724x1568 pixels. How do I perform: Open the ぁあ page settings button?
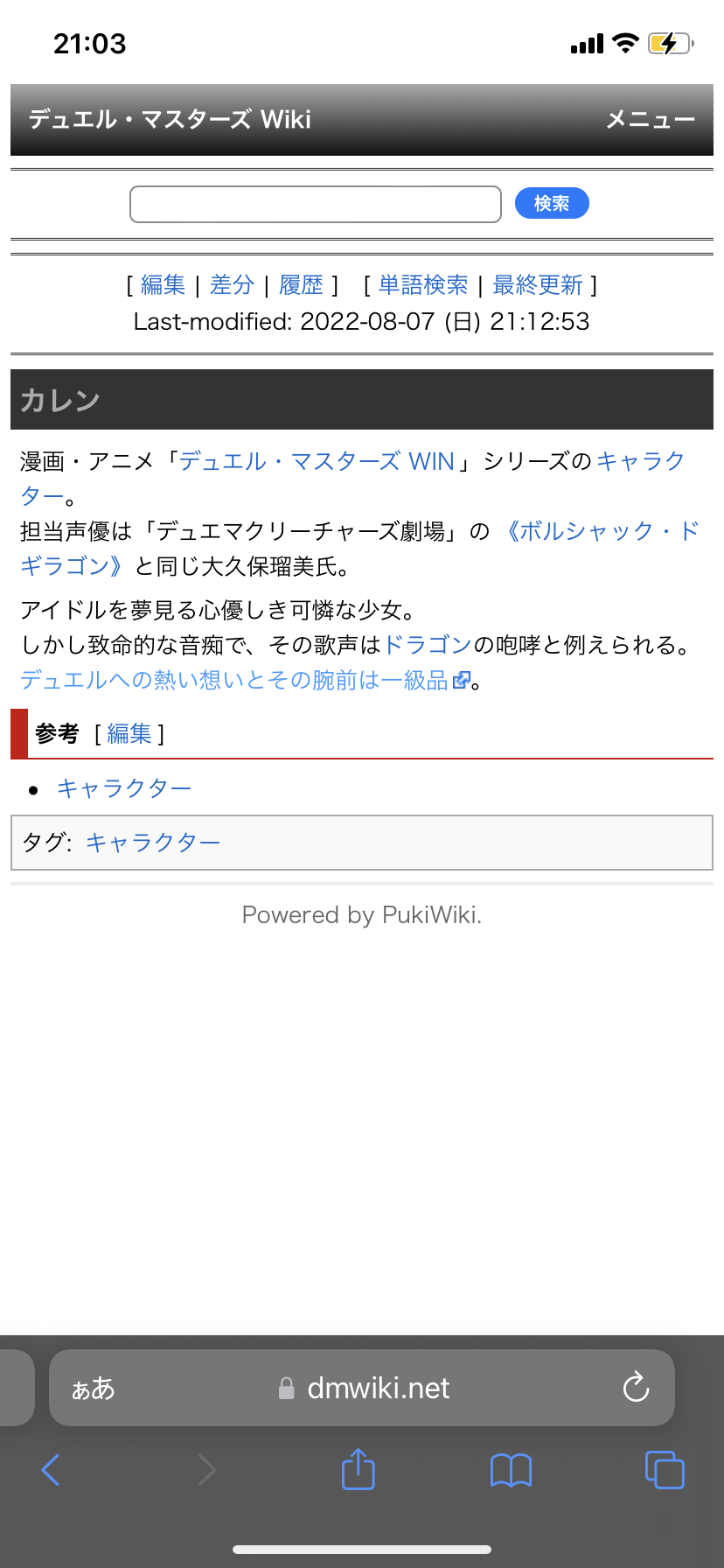click(x=94, y=1389)
